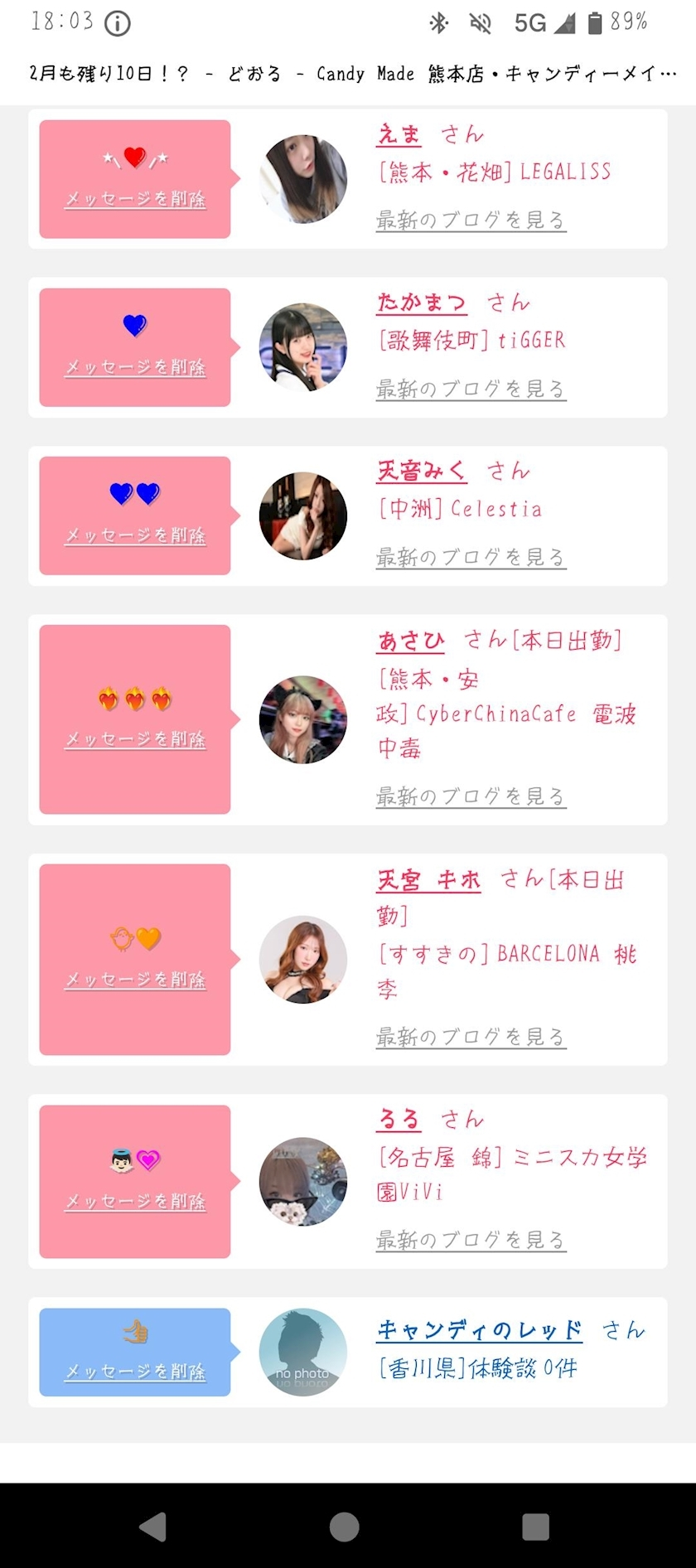View あさひ's latest blog
Viewport: 696px width, 1568px height.
[x=471, y=796]
